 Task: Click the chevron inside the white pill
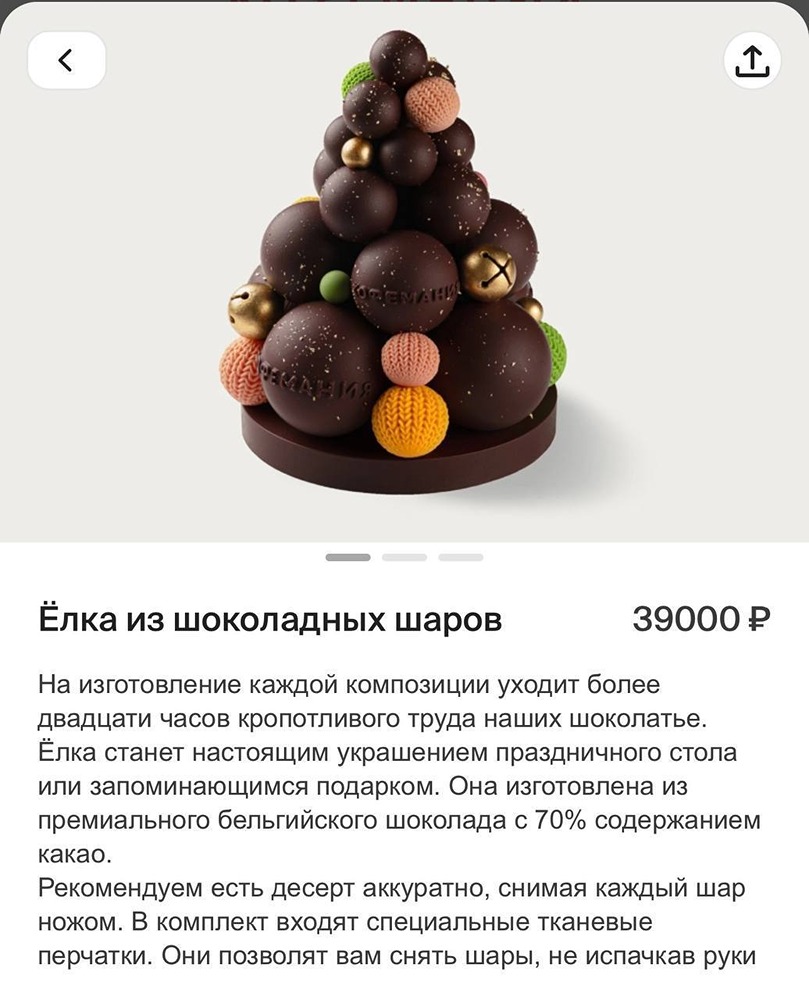[66, 59]
